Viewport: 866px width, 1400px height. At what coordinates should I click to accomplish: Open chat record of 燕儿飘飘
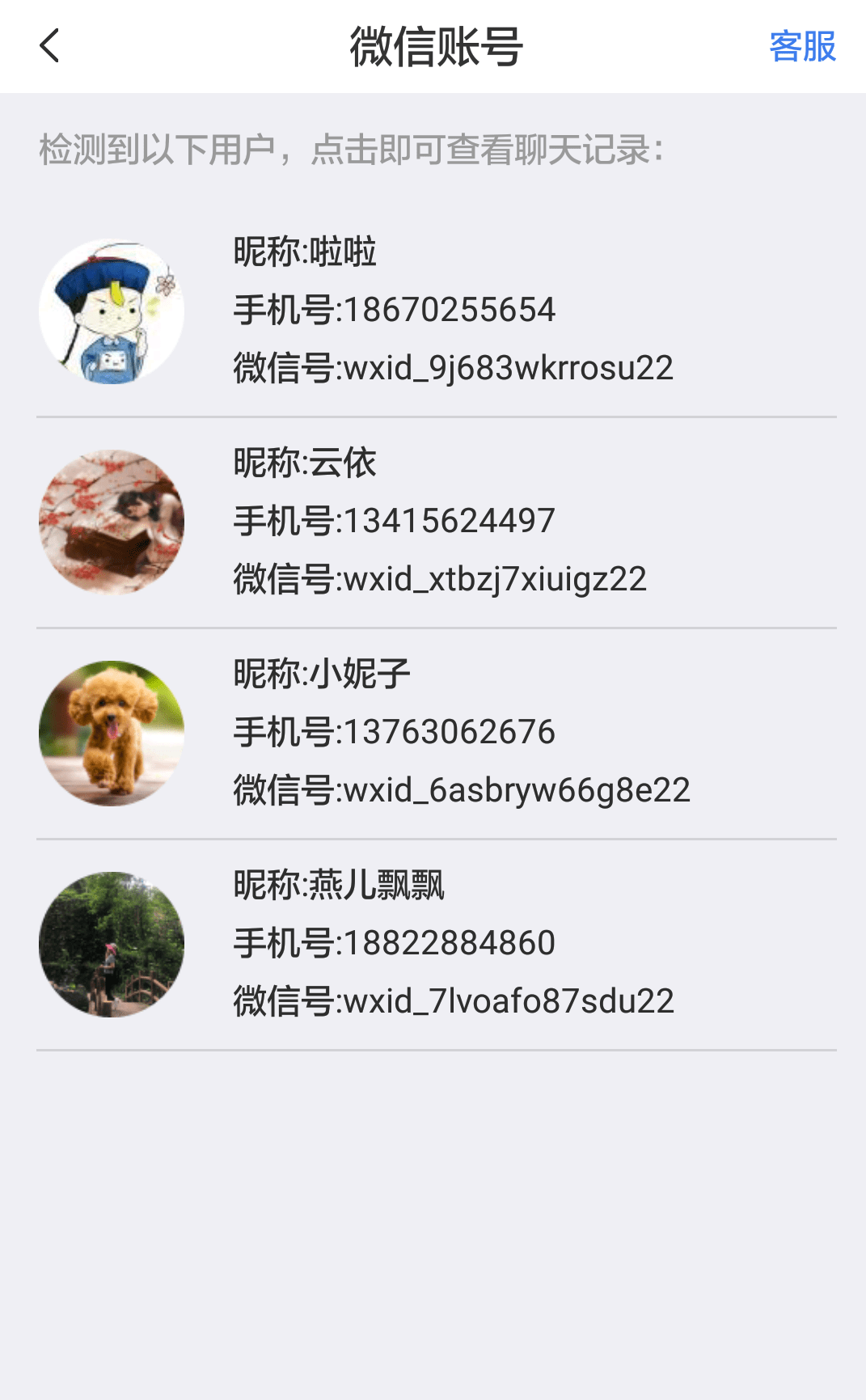[x=338, y=886]
